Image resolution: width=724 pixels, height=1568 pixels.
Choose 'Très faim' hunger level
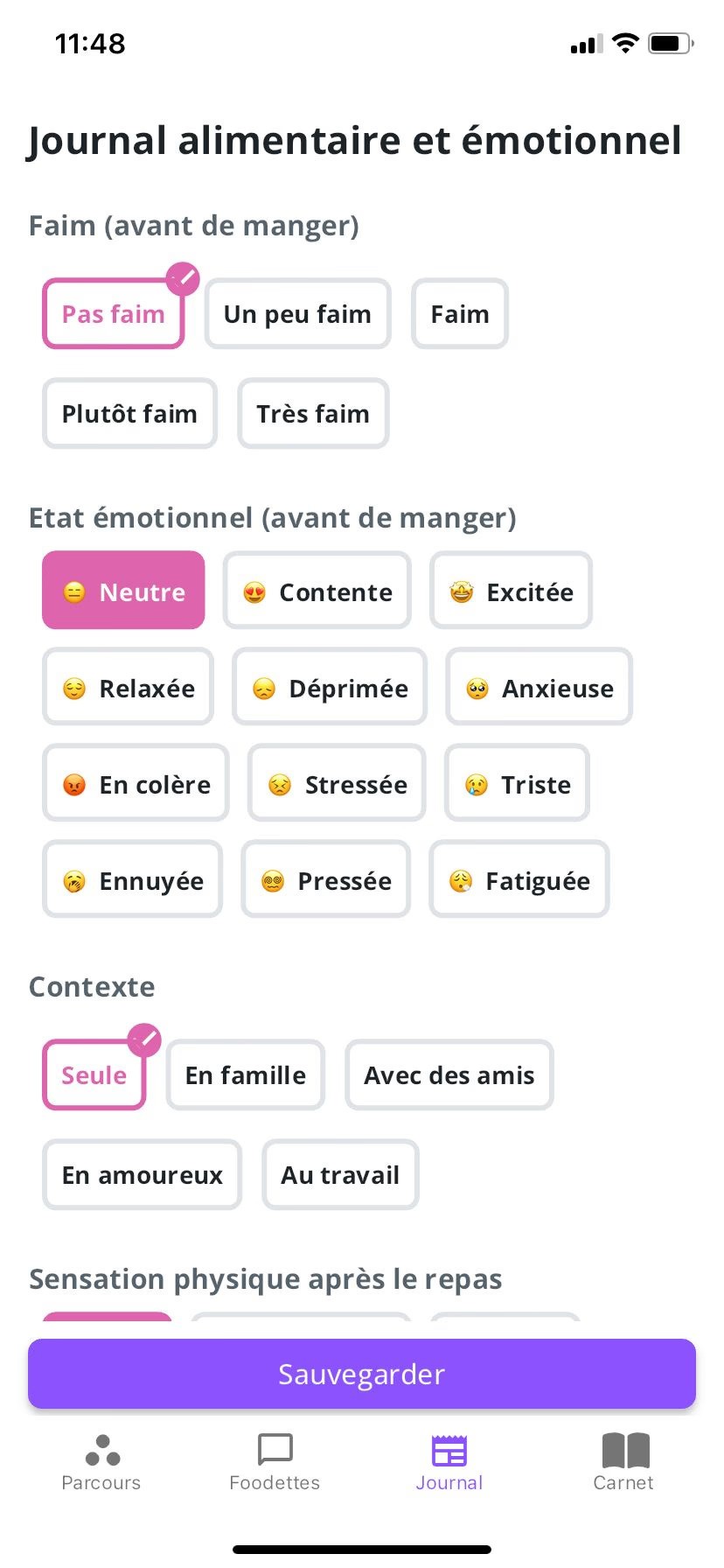[313, 414]
